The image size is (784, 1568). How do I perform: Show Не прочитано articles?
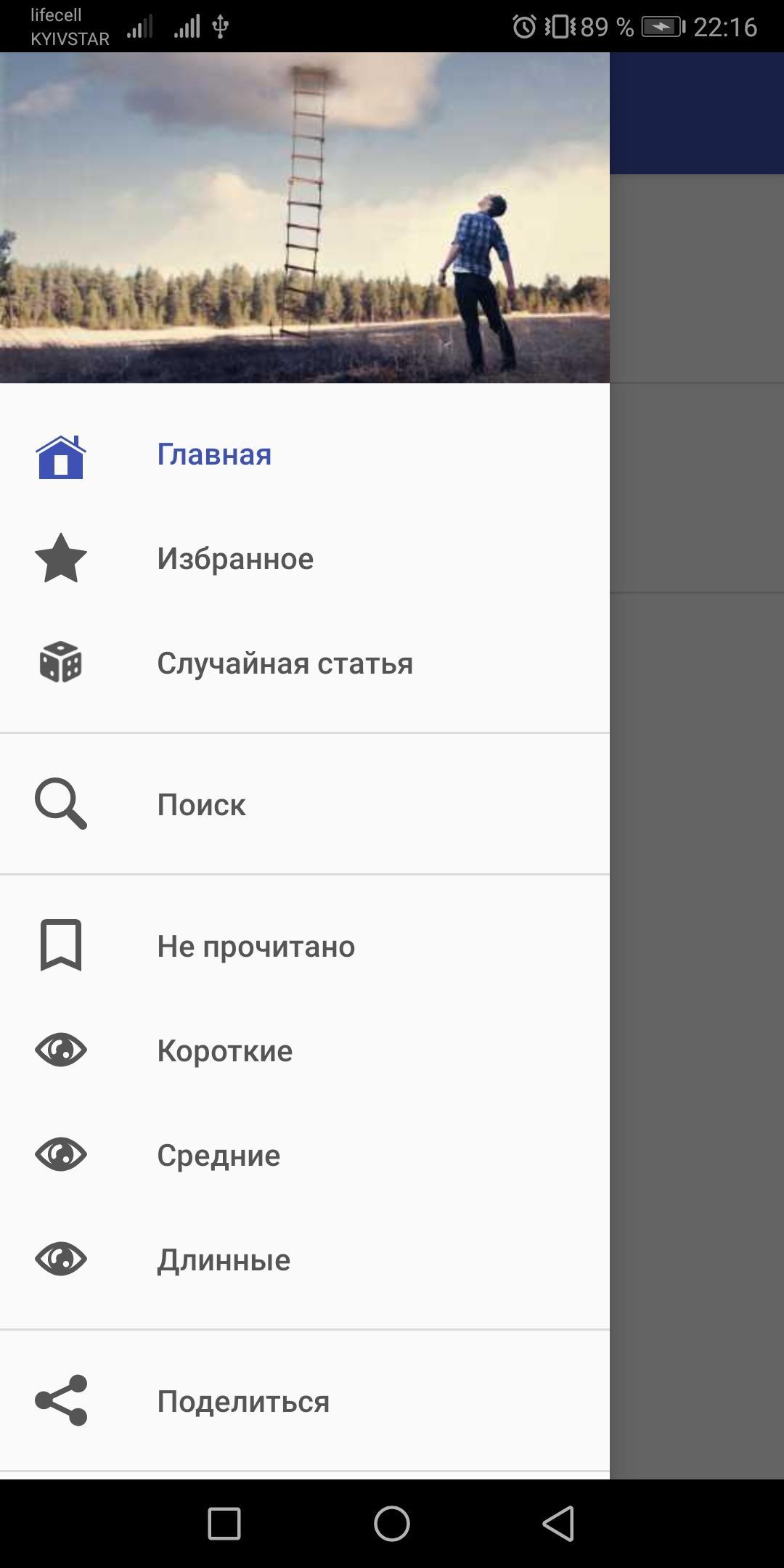(305, 946)
